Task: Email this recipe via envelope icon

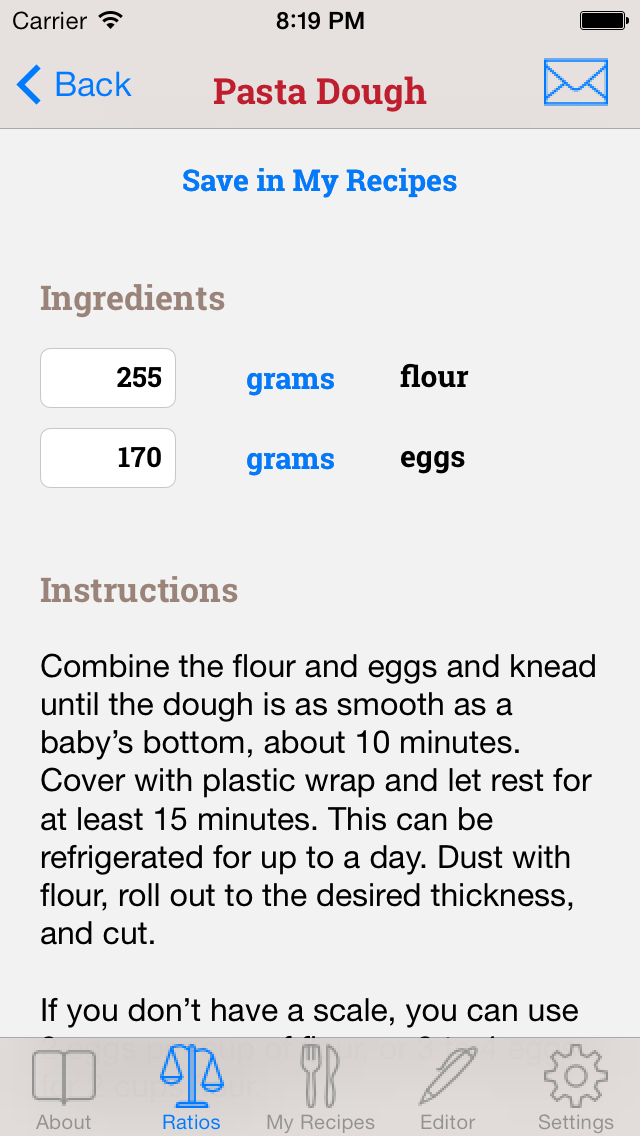Action: pos(576,82)
